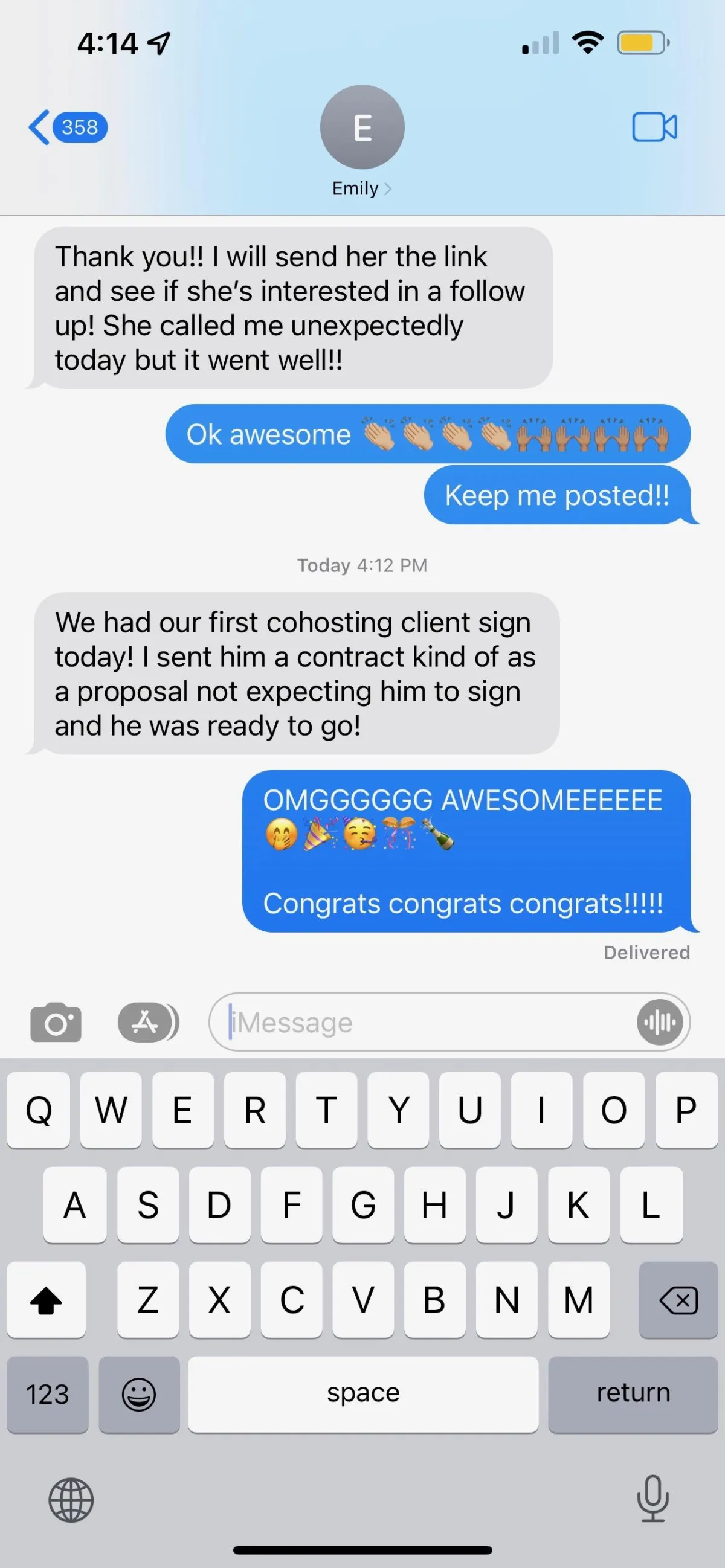Tap the shift key
The height and width of the screenshot is (1568, 725).
(47, 1300)
